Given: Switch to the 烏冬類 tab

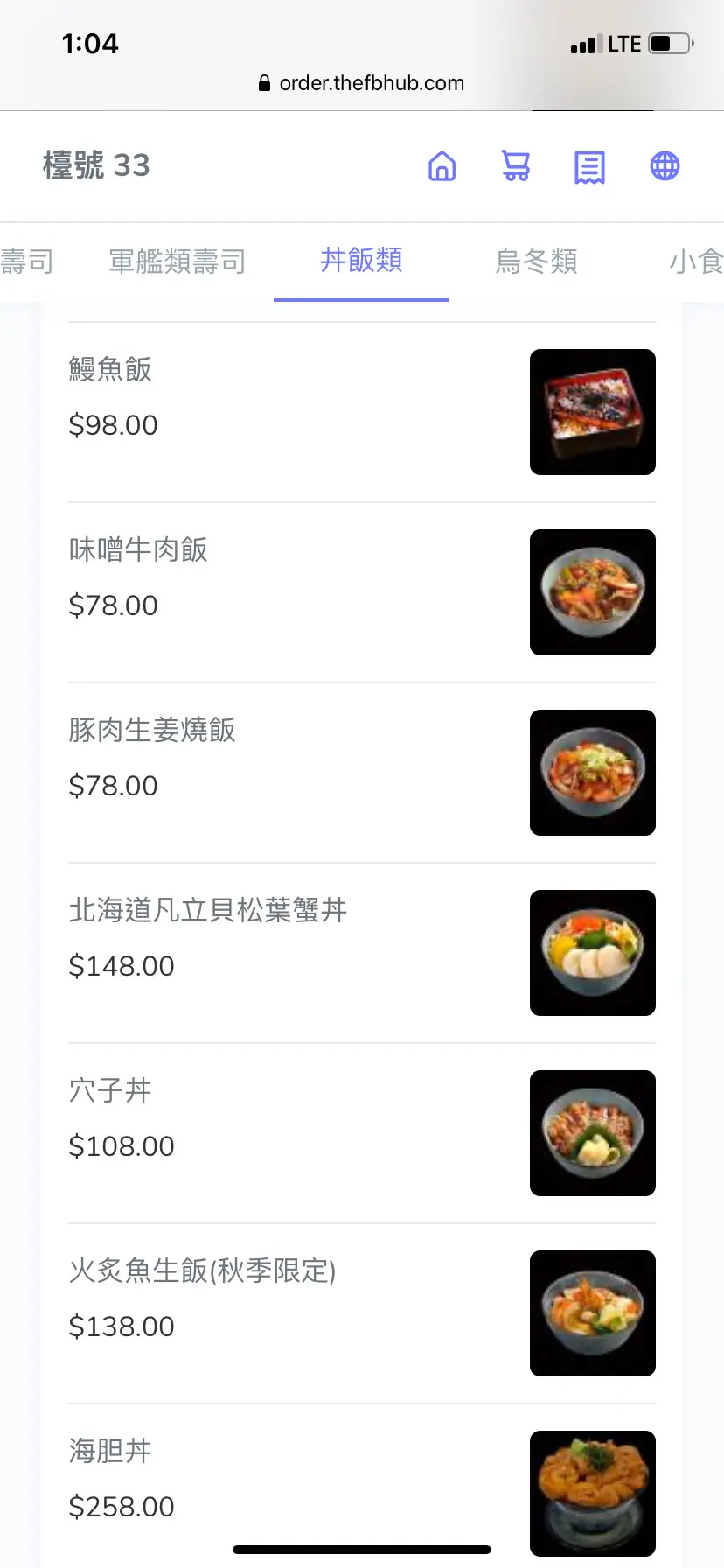Looking at the screenshot, I should (x=536, y=262).
